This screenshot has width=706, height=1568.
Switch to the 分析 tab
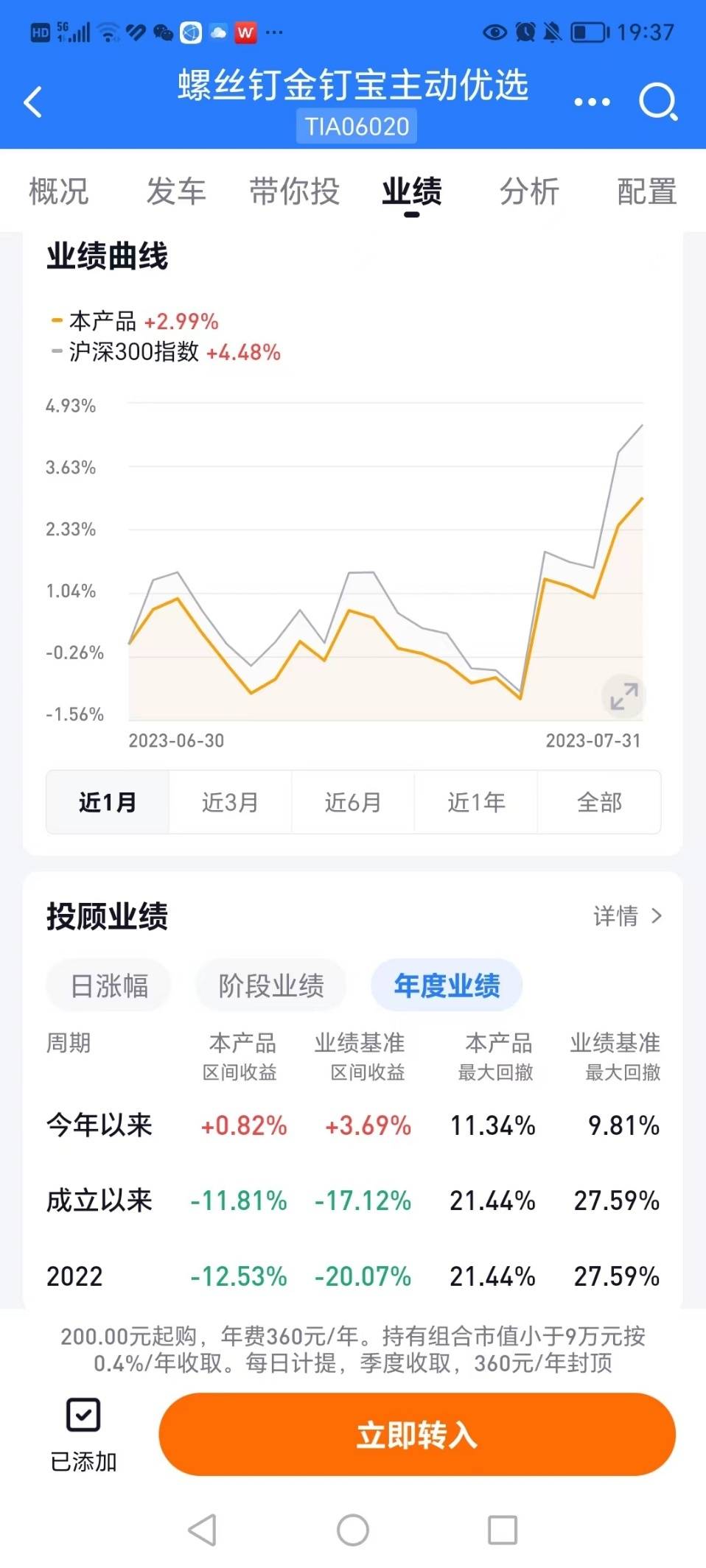(529, 192)
